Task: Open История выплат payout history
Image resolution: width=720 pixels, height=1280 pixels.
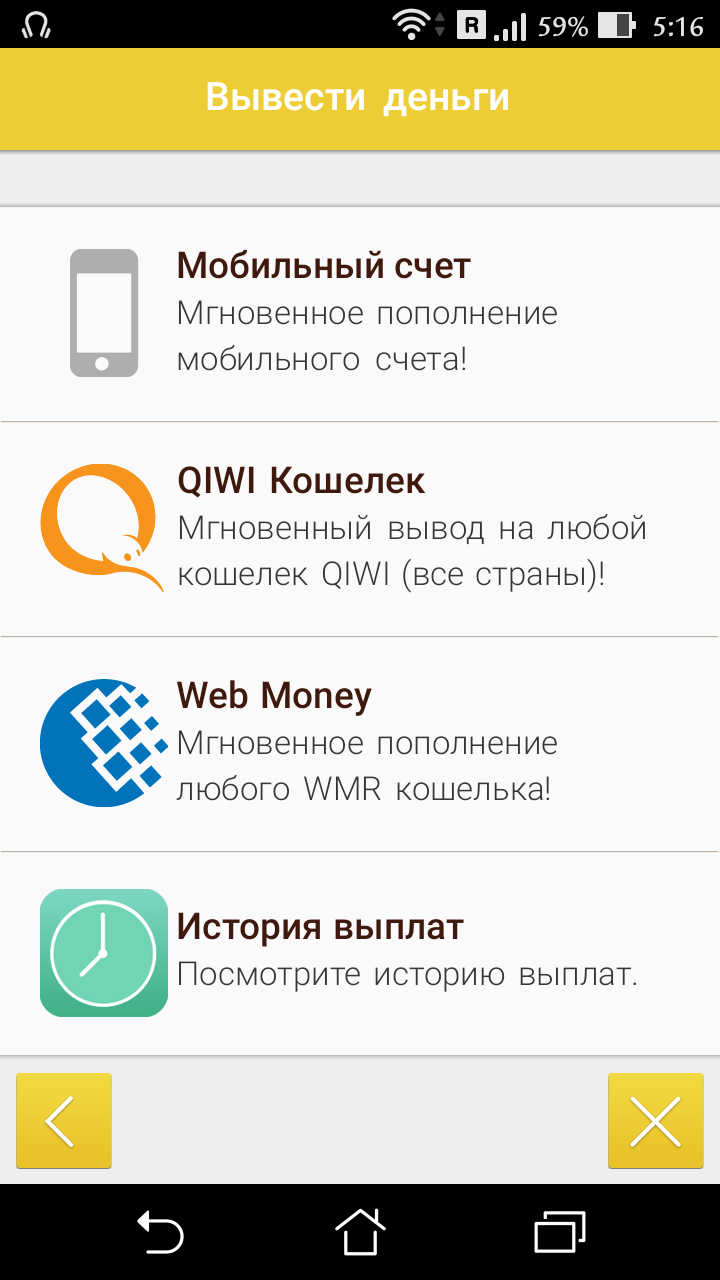Action: tap(360, 952)
